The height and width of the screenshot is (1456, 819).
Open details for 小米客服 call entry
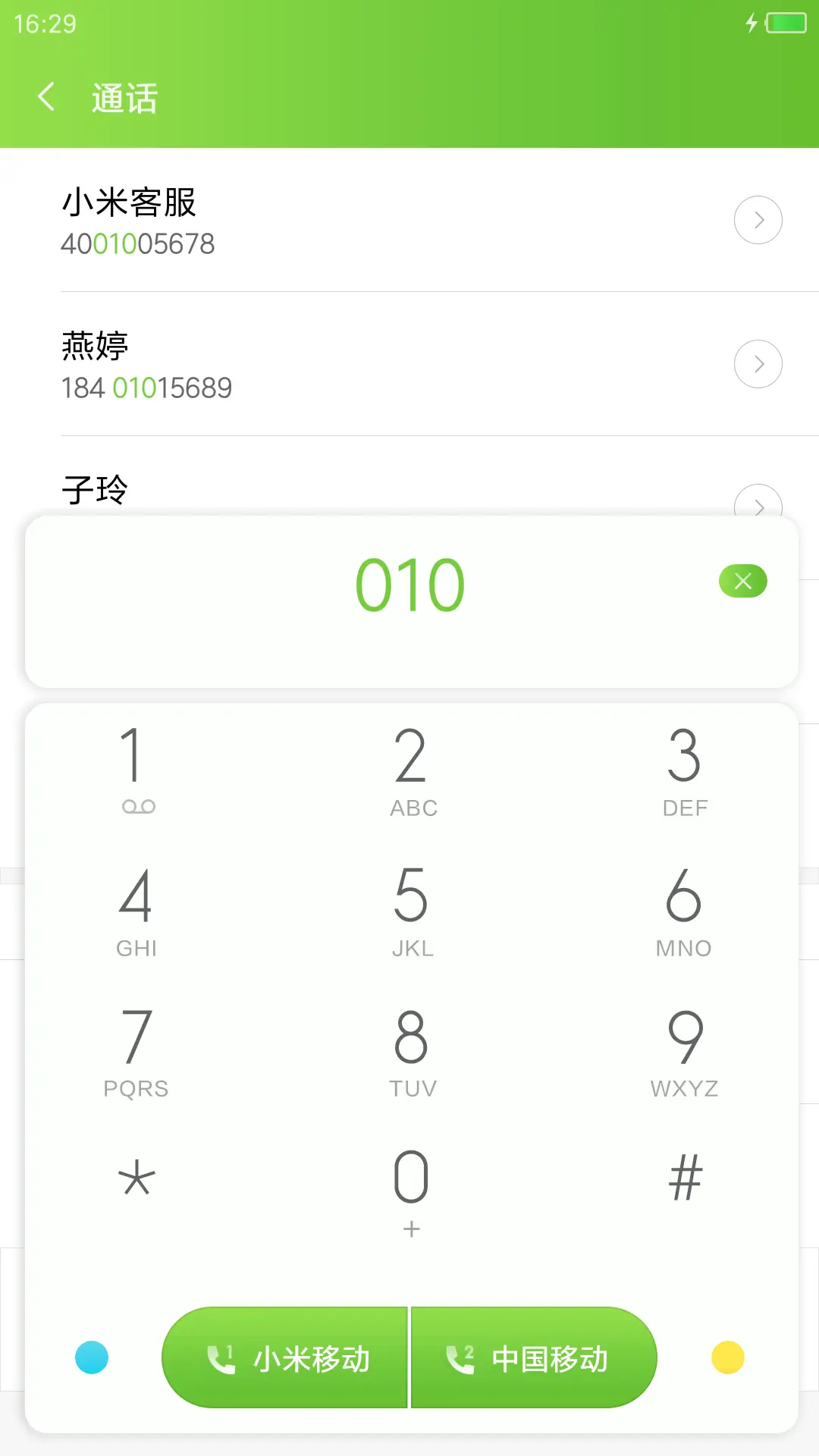758,220
